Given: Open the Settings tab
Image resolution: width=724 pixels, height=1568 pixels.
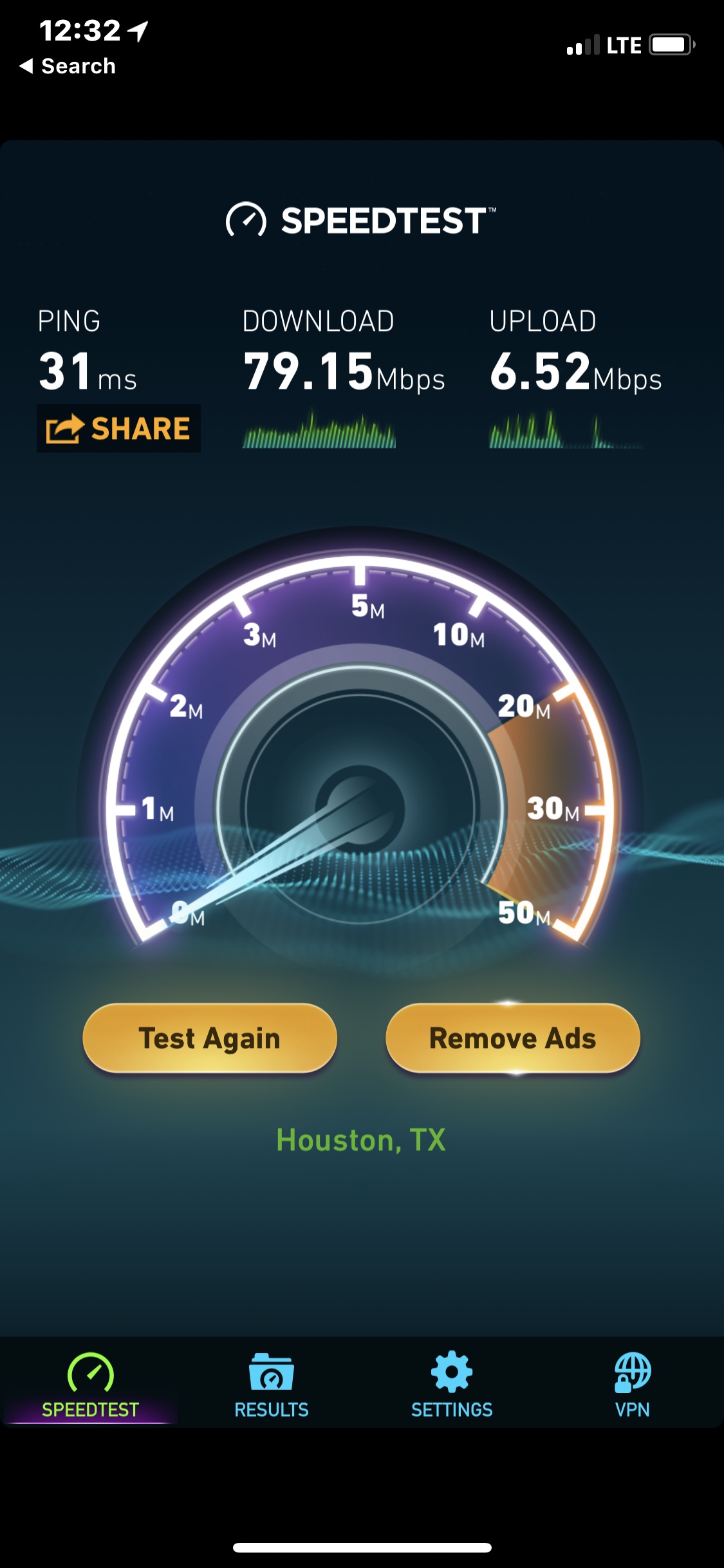Looking at the screenshot, I should (x=452, y=1385).
